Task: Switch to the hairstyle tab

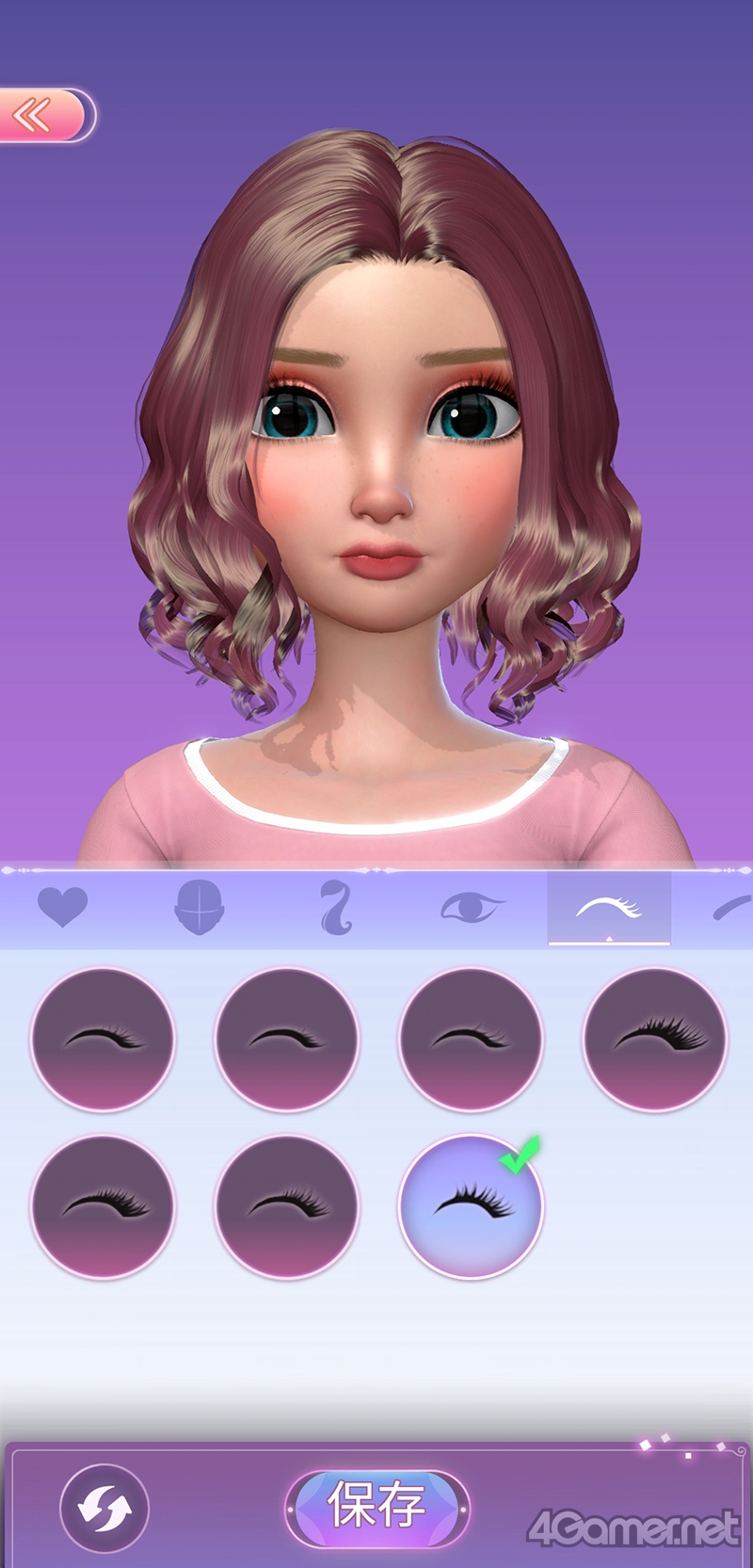Action: 336,908
